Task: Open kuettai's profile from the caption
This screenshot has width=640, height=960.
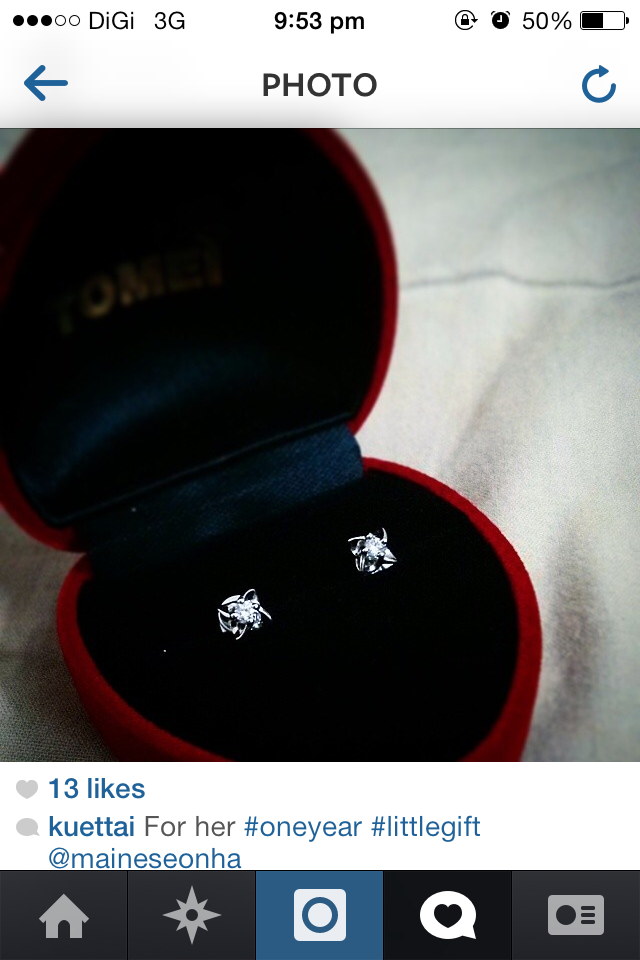Action: [x=91, y=827]
